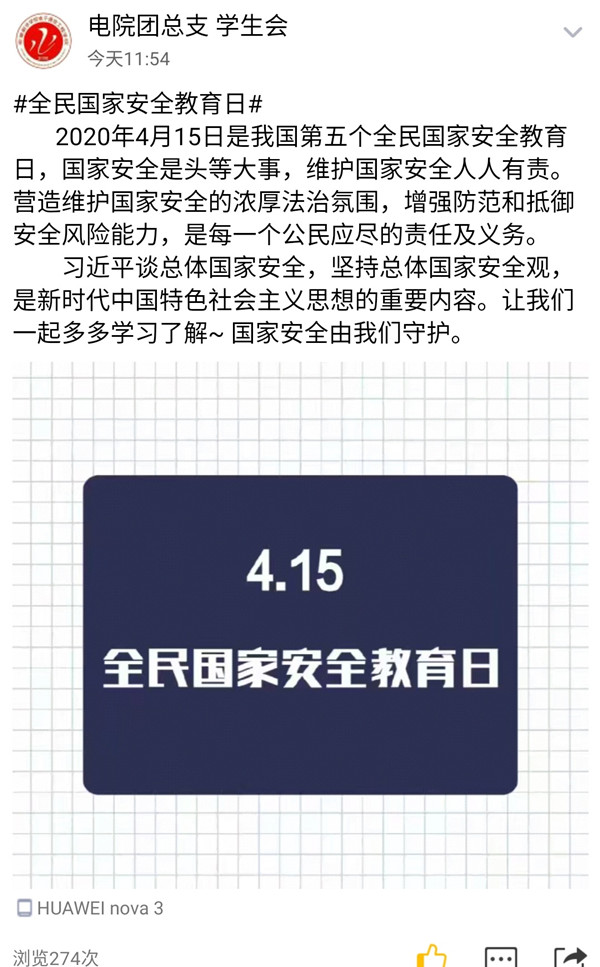
Task: Expand the post options dropdown arrow
Action: [573, 33]
